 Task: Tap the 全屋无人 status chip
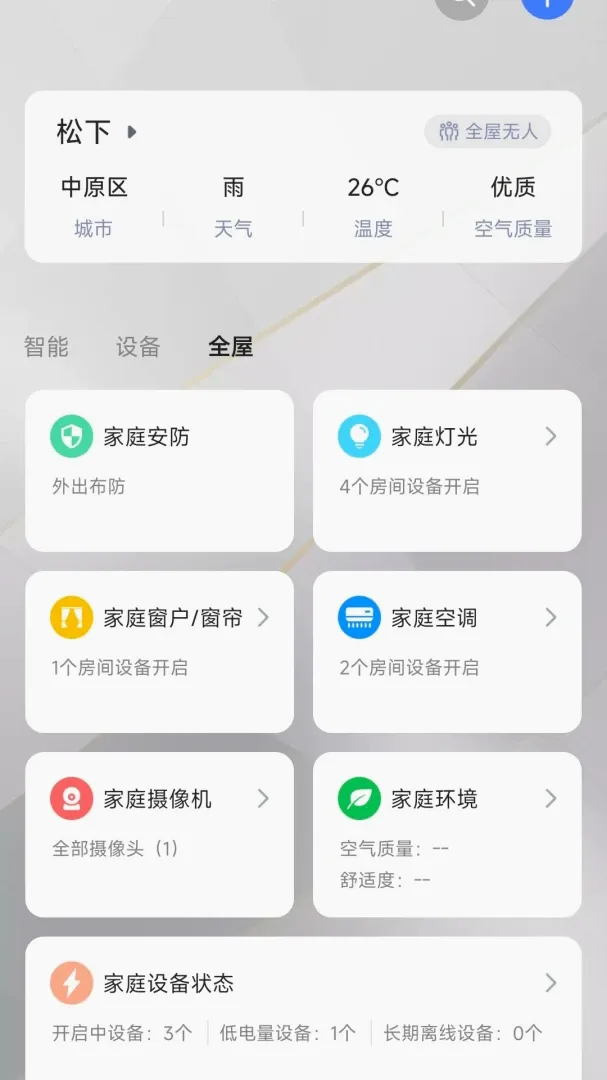487,132
